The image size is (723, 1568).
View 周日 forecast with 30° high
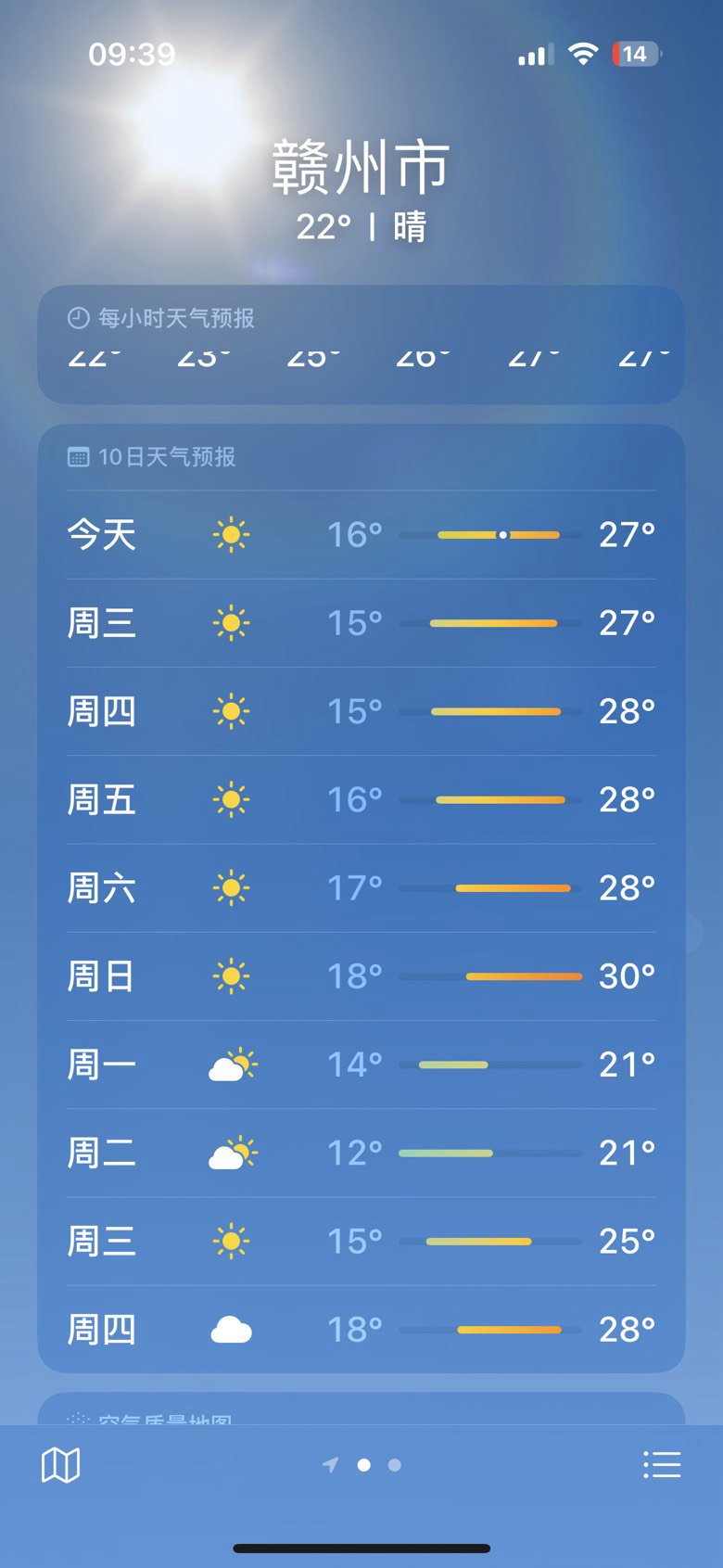tap(361, 976)
